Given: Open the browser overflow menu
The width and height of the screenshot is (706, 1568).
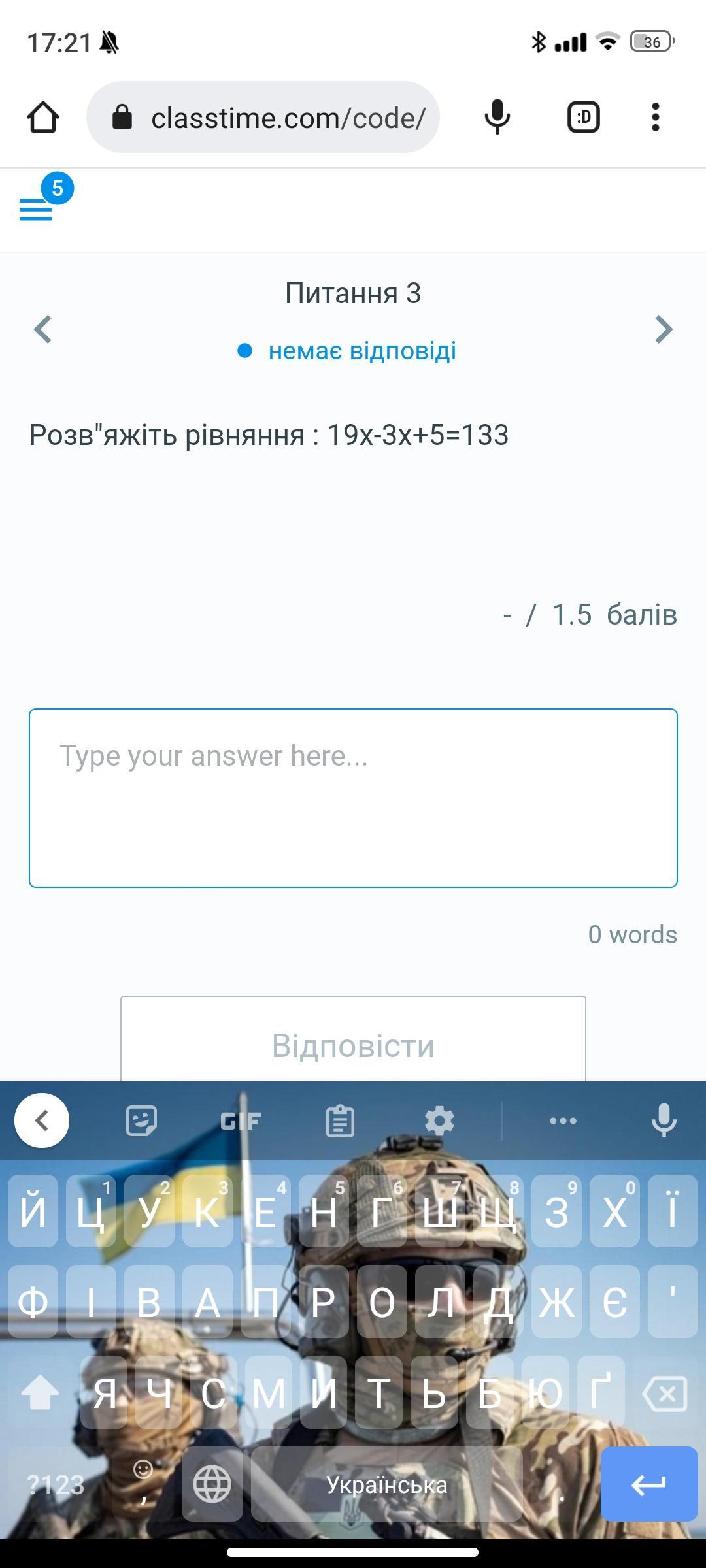Looking at the screenshot, I should pyautogui.click(x=656, y=118).
